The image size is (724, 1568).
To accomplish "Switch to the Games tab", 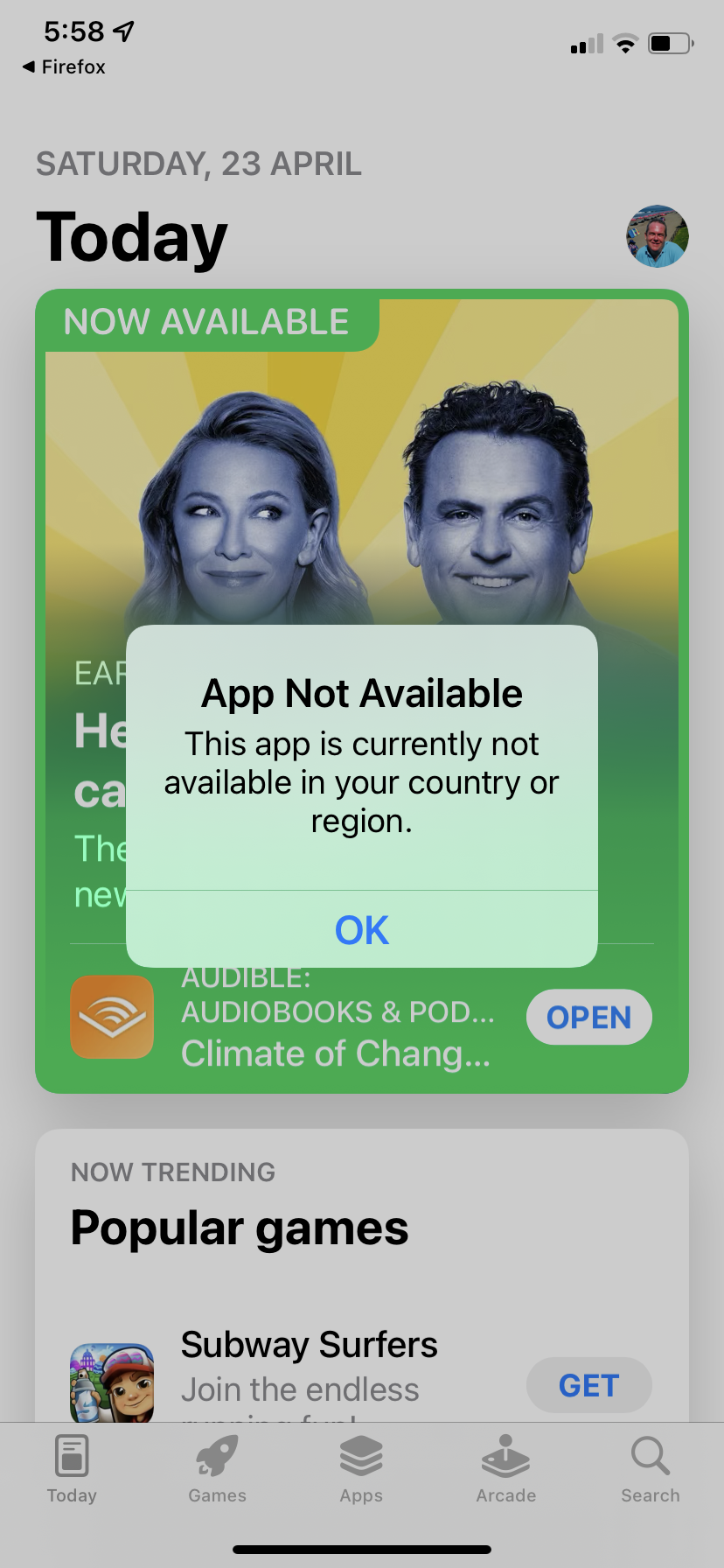I will [217, 1469].
